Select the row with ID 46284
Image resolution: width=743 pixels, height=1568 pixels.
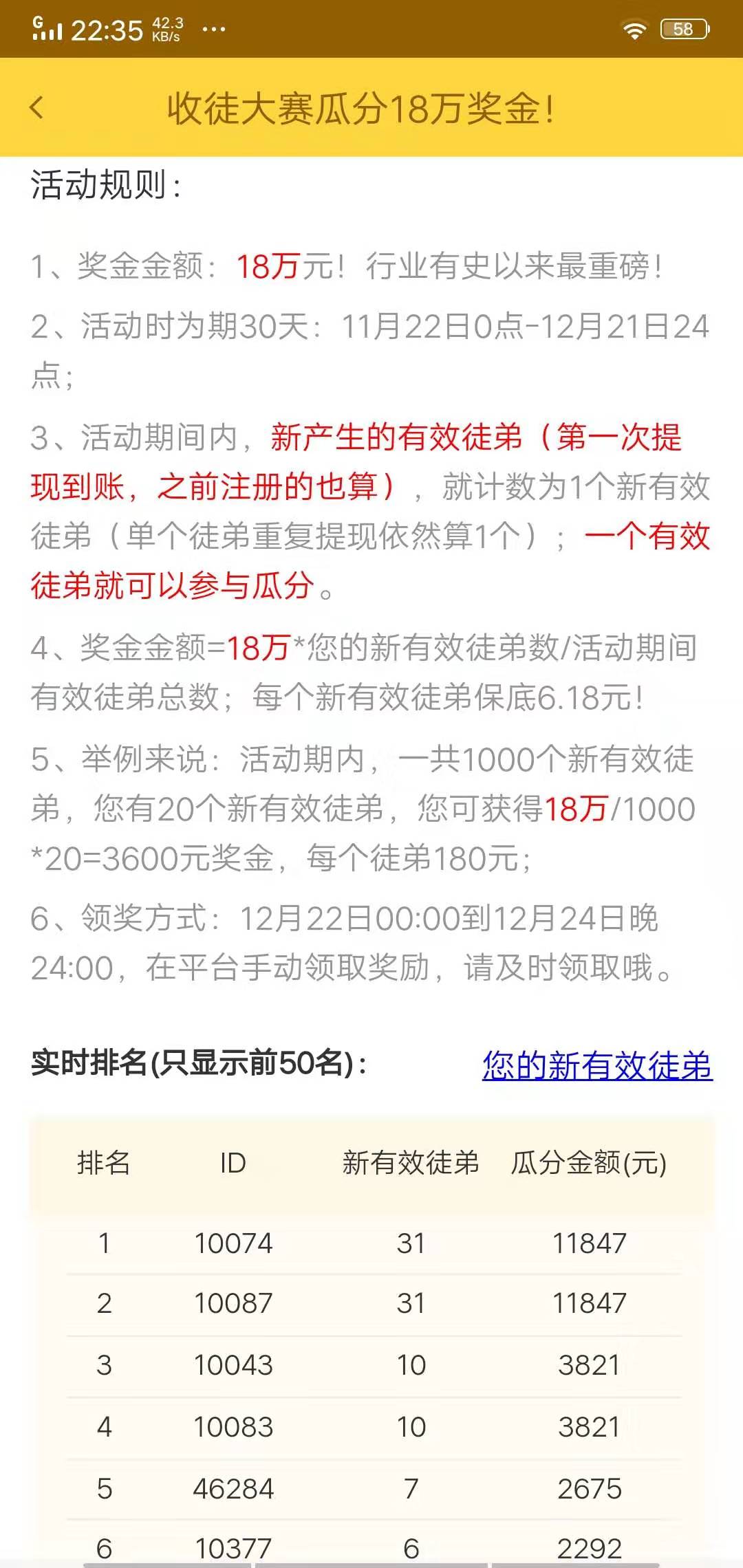point(371,1488)
